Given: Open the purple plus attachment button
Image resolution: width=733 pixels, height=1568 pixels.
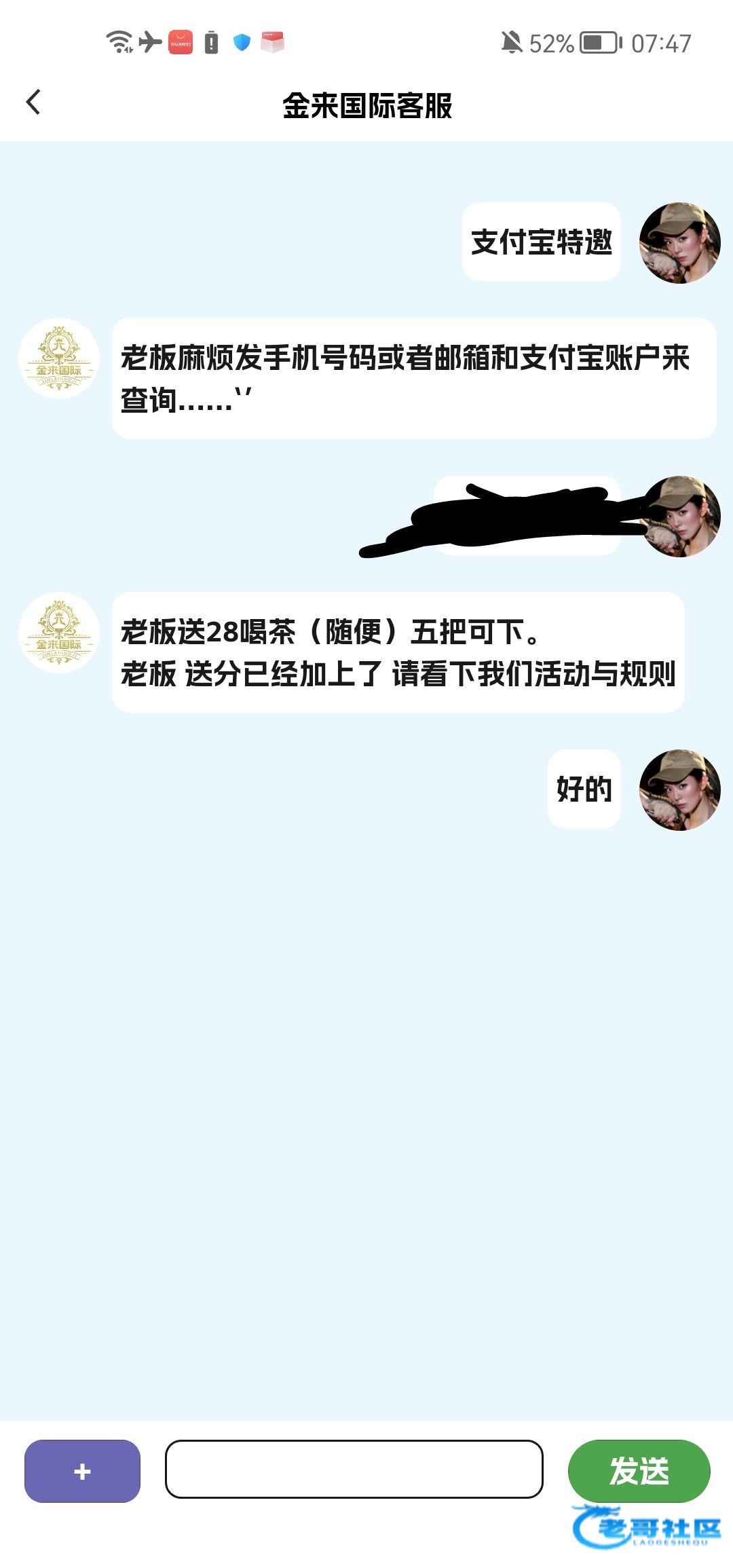Looking at the screenshot, I should (82, 1471).
